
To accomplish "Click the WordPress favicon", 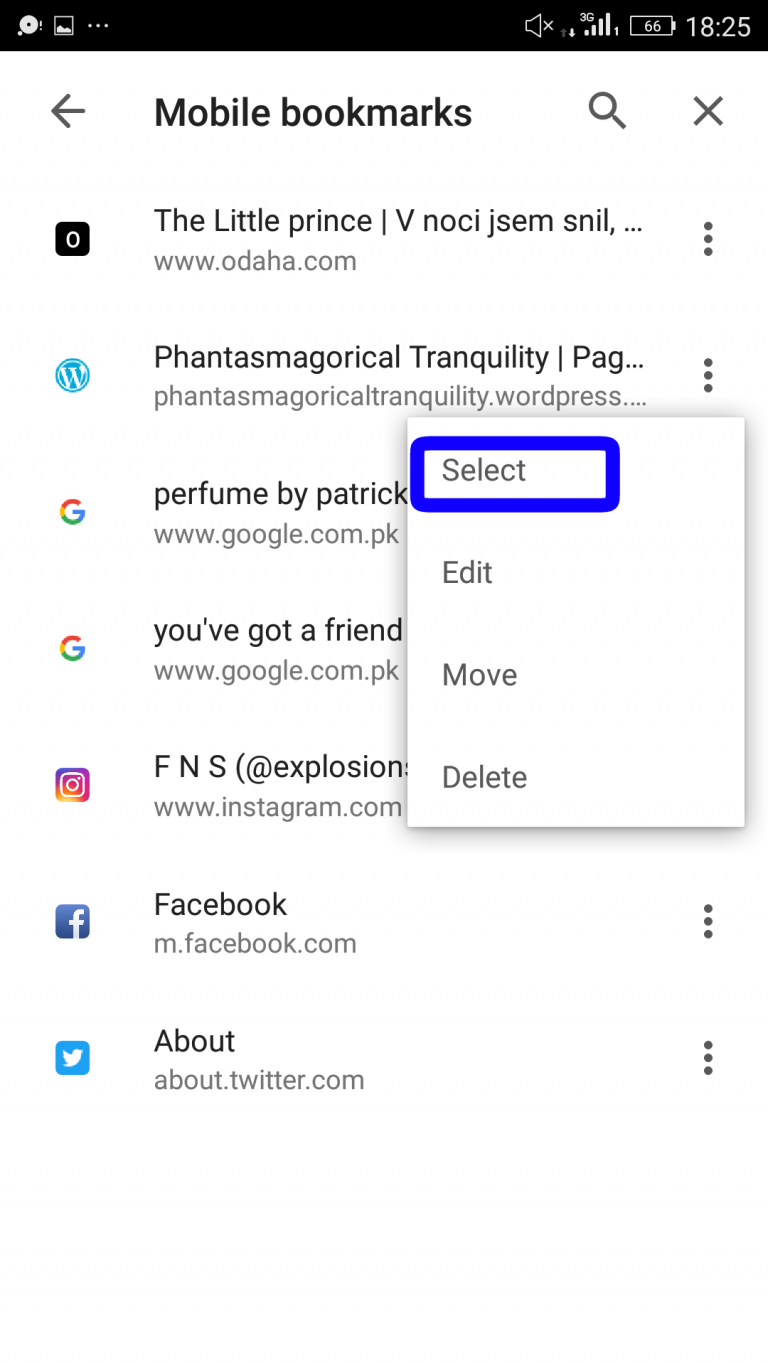I will (x=72, y=375).
